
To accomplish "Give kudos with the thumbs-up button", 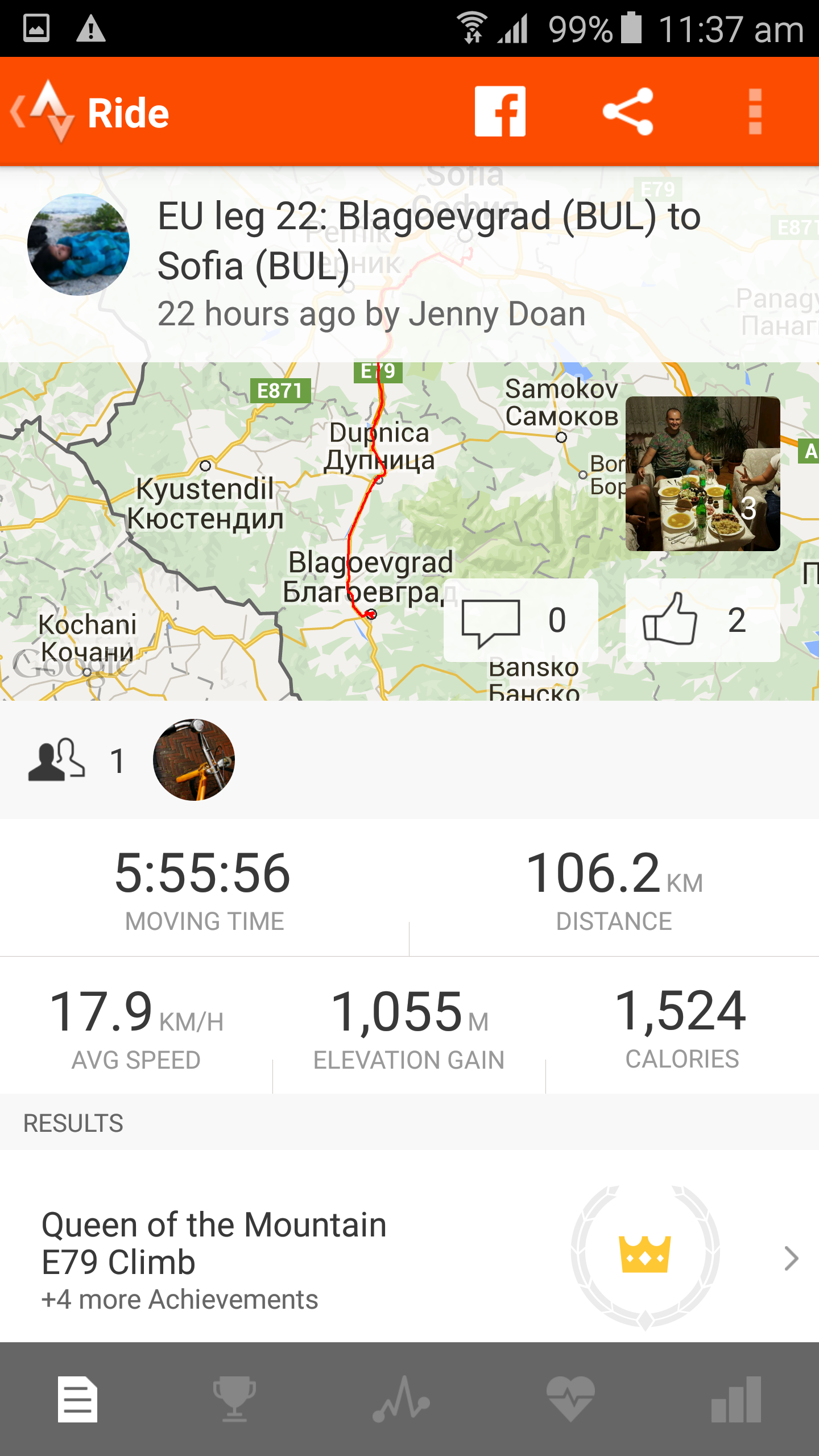I will [x=702, y=621].
